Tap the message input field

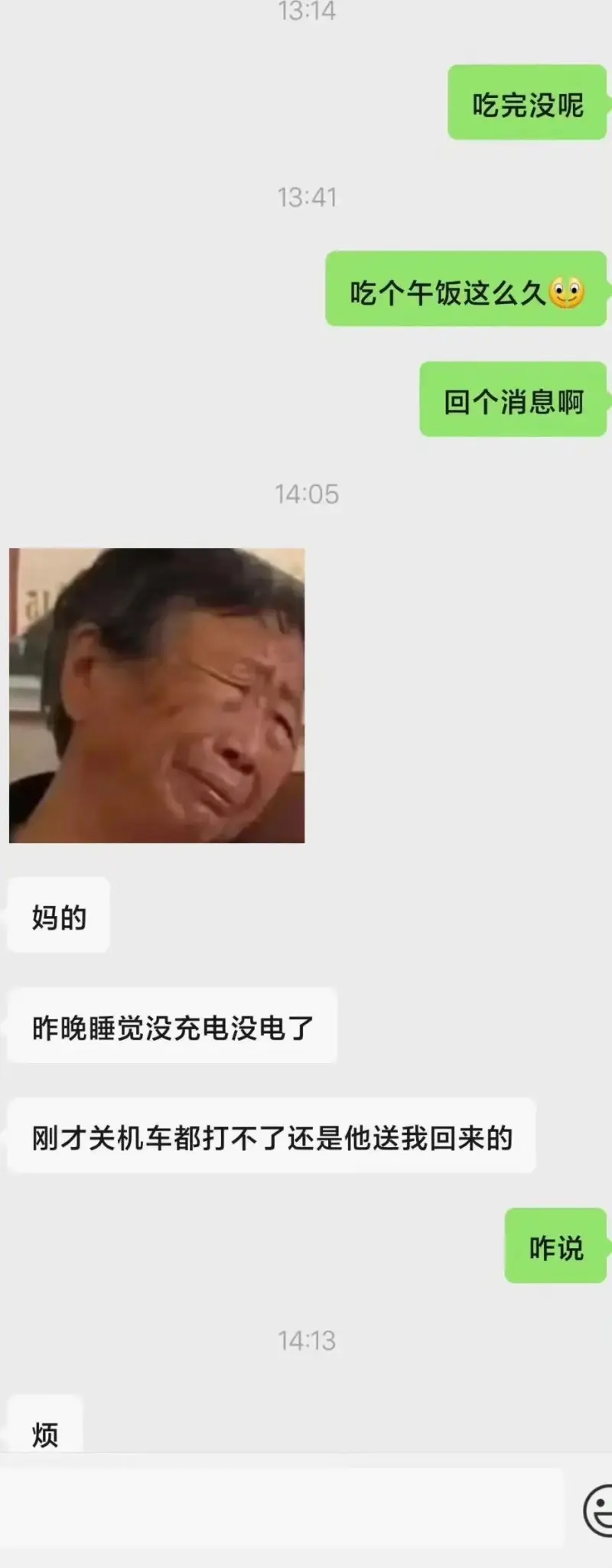point(282,1508)
